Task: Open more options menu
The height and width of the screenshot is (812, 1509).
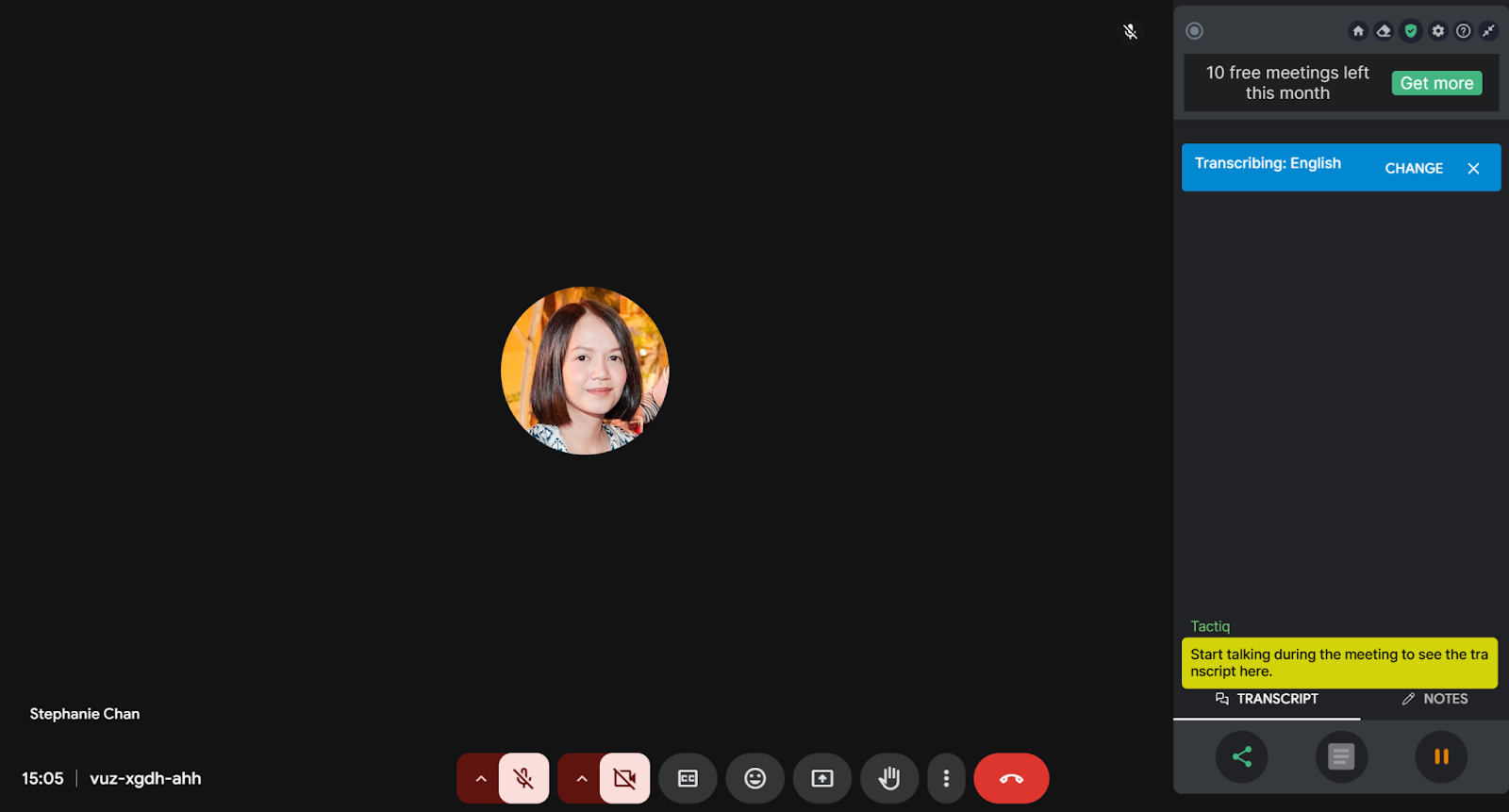Action: pyautogui.click(x=946, y=778)
